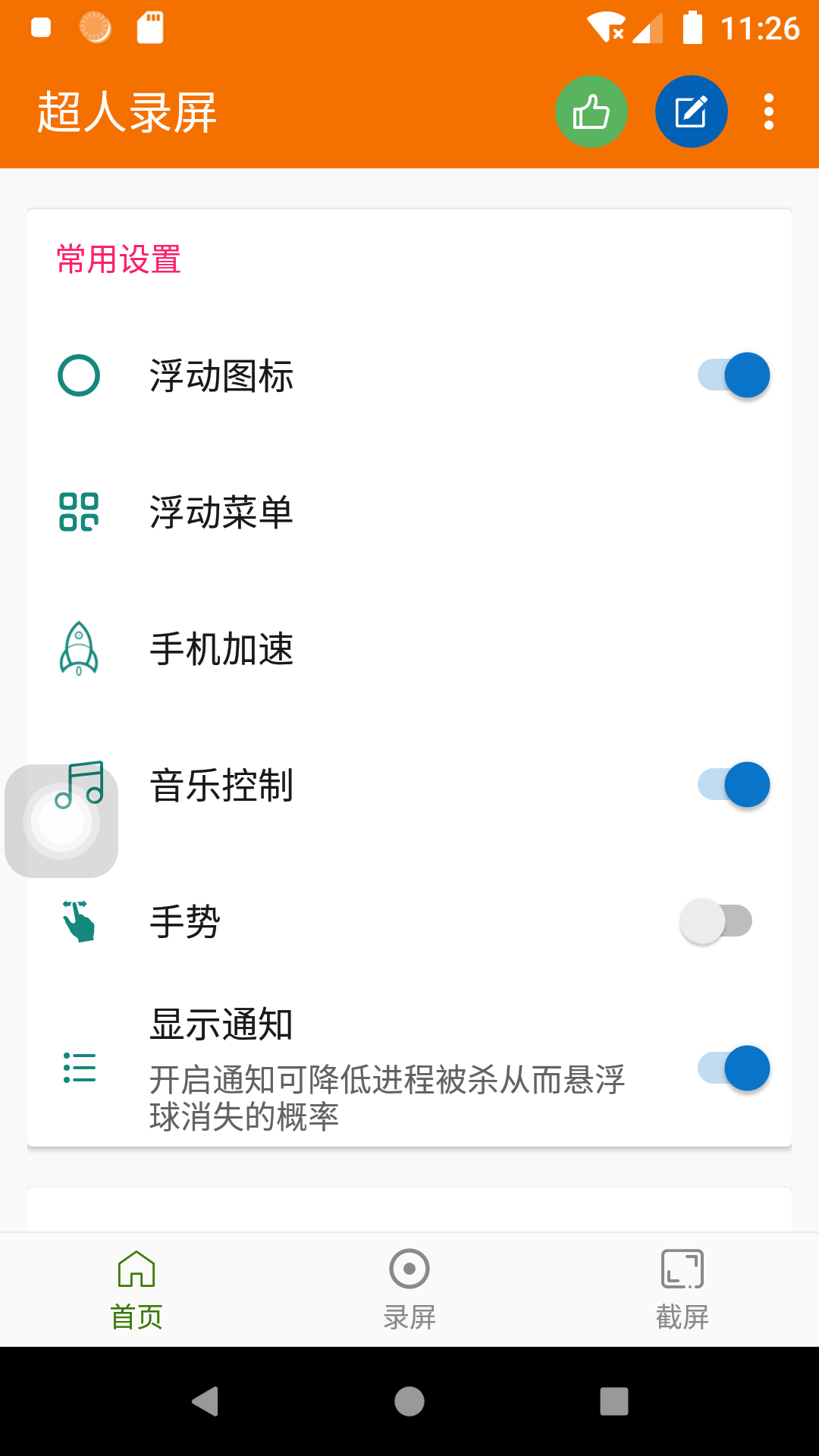Open the edit pencil icon in the toolbar
This screenshot has height=1456, width=819.
[x=691, y=111]
